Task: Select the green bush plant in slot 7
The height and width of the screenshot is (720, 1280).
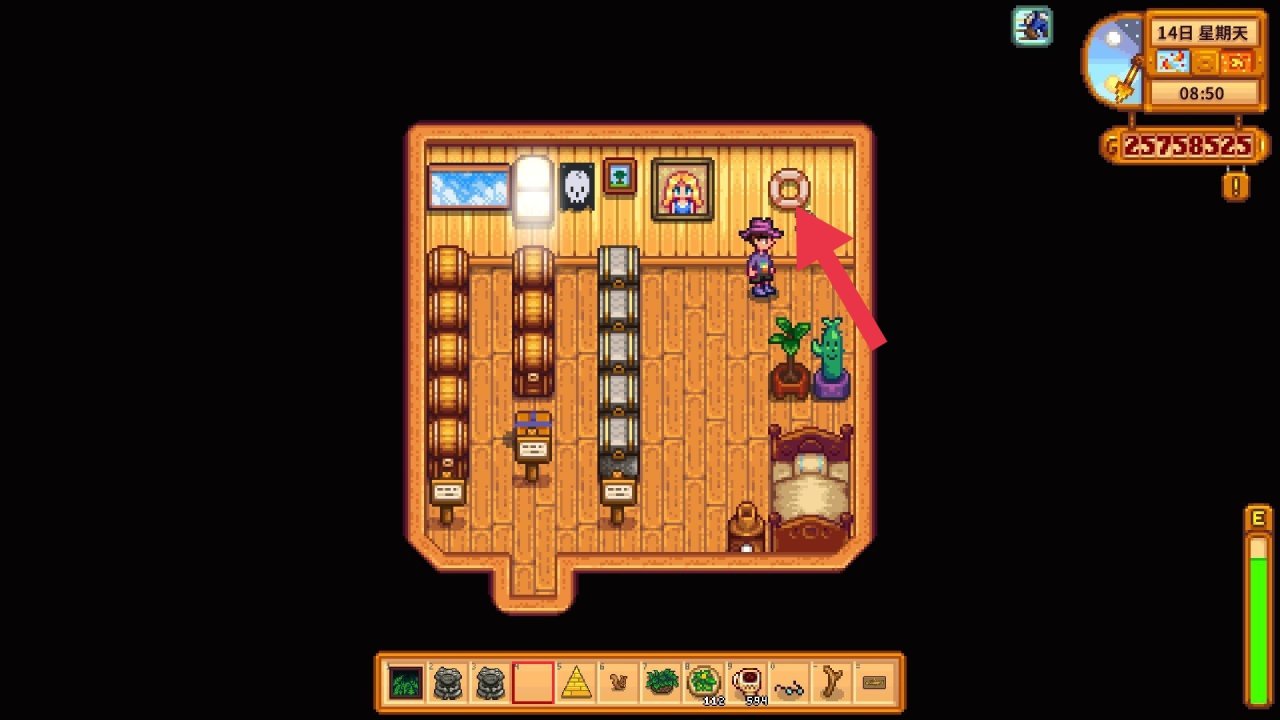Action: pos(661,683)
